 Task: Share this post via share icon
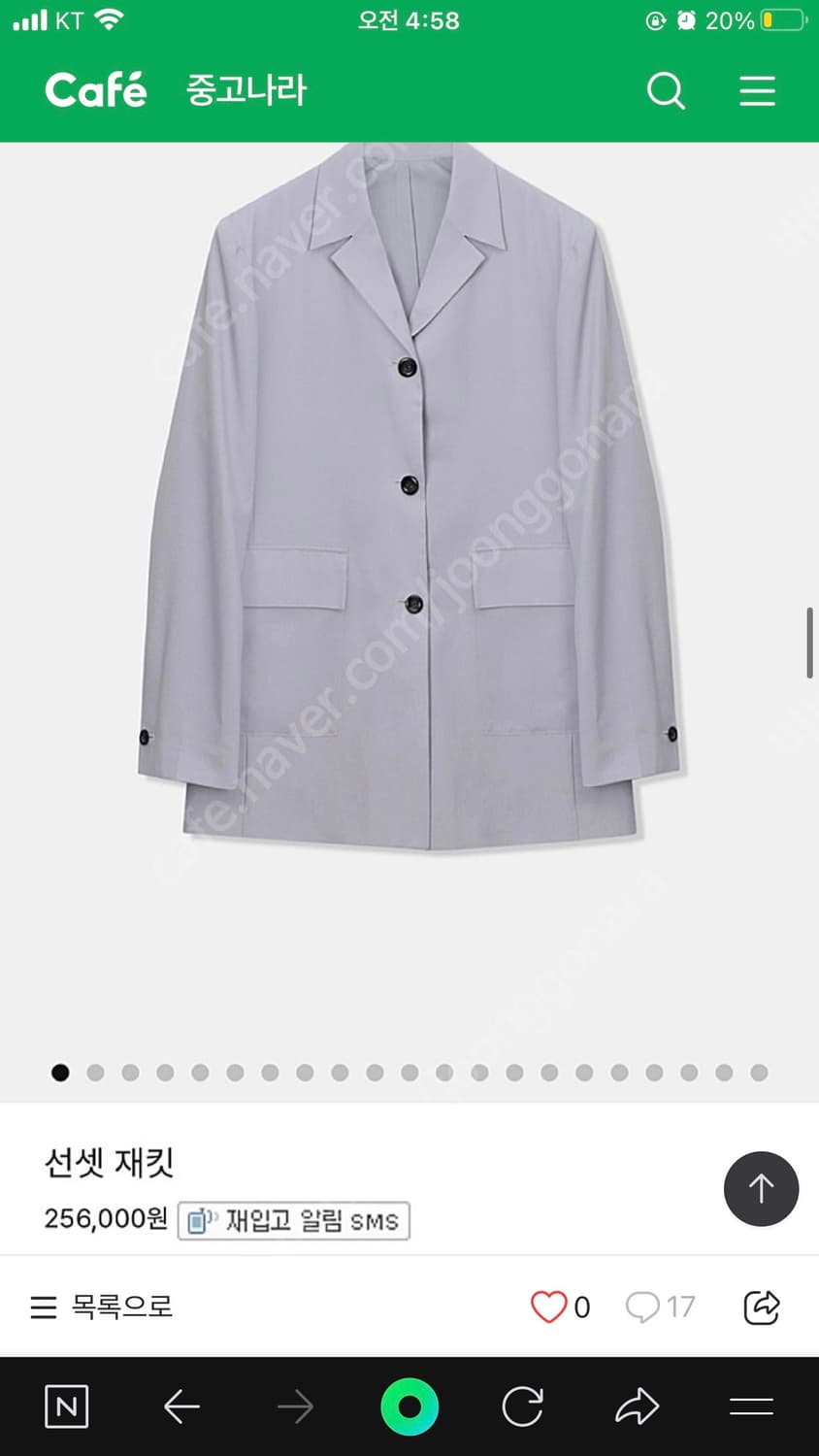point(762,1307)
